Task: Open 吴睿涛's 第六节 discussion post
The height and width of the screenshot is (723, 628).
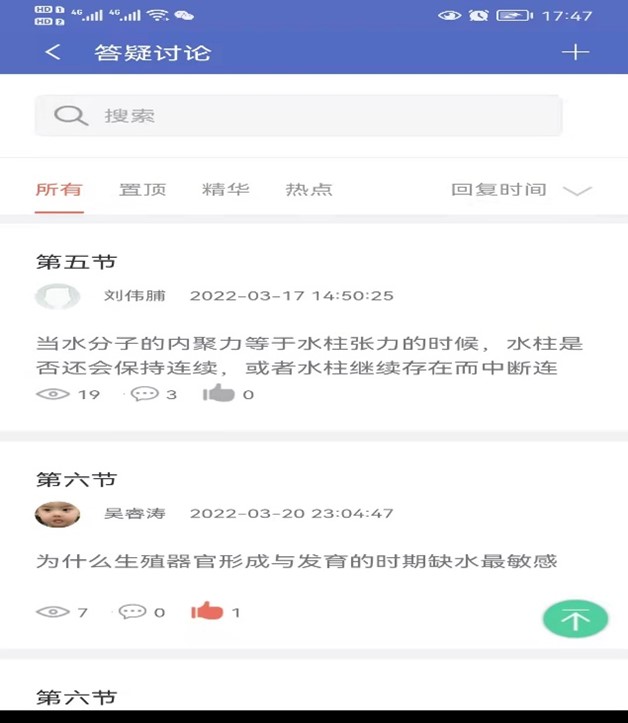Action: tap(296, 561)
